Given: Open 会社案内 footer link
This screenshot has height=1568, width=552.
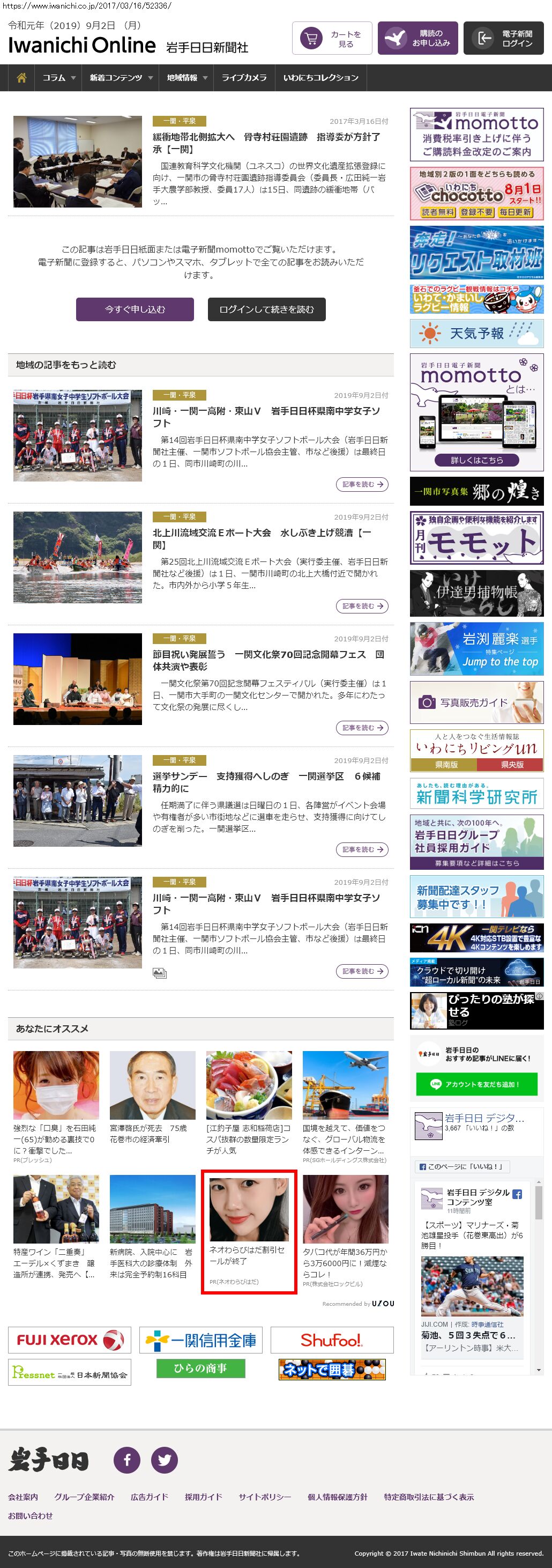Looking at the screenshot, I should (23, 1497).
